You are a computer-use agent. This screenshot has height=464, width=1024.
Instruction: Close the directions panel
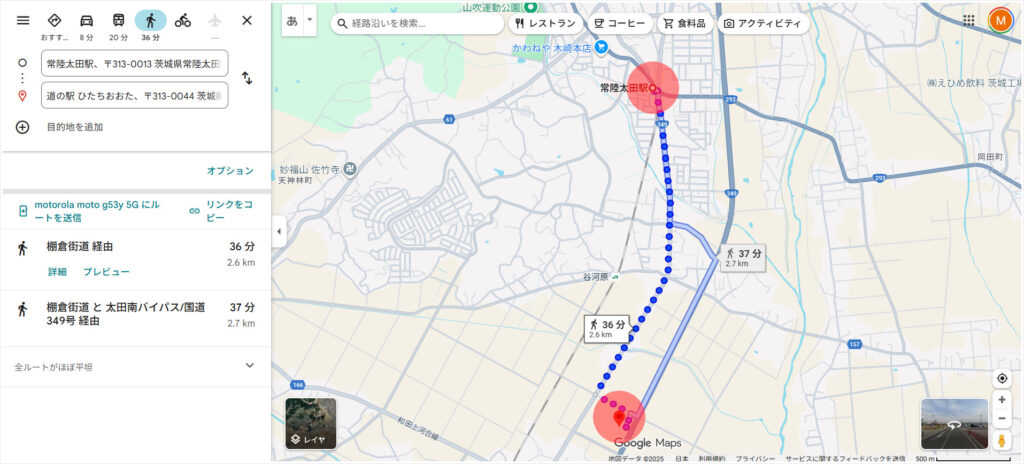[x=247, y=20]
